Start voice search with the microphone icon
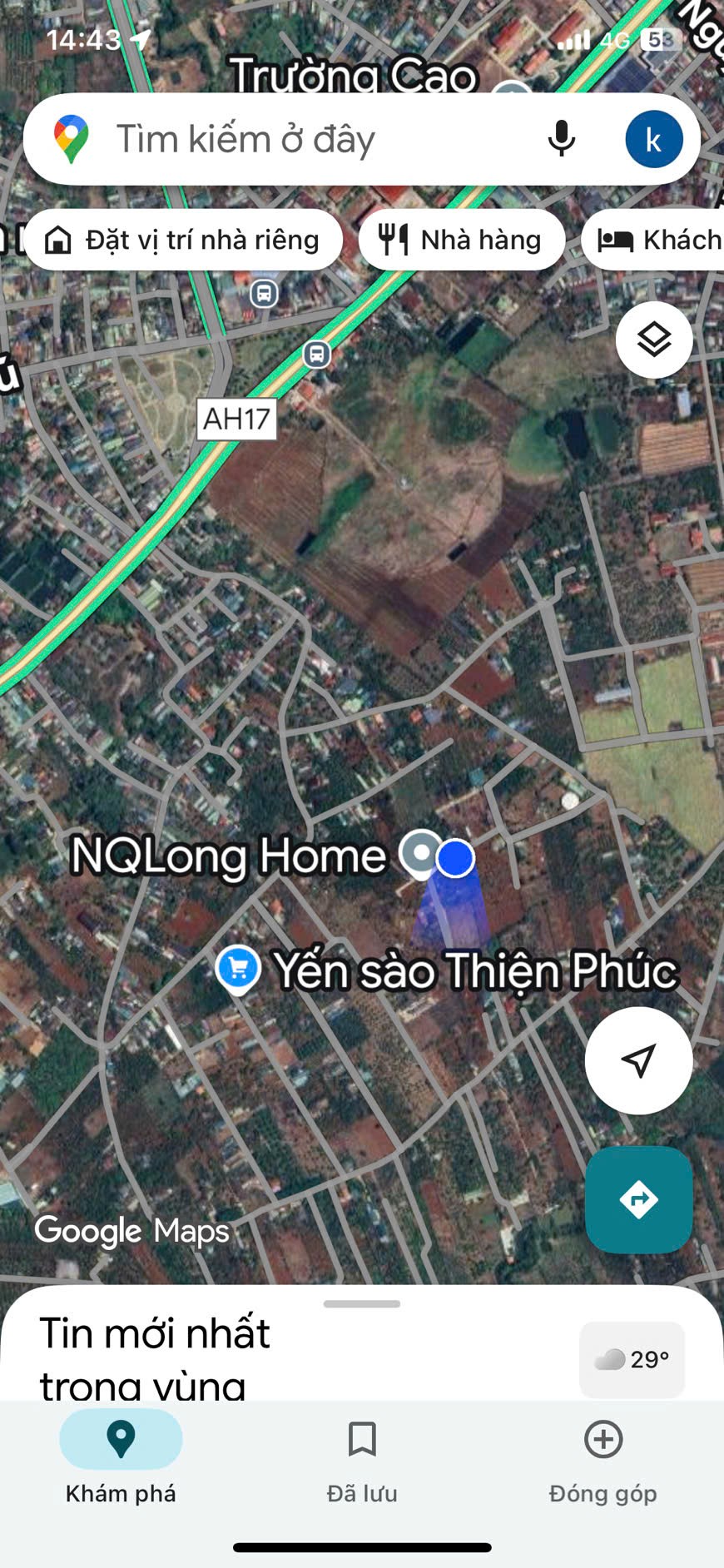The image size is (724, 1568). point(562,139)
